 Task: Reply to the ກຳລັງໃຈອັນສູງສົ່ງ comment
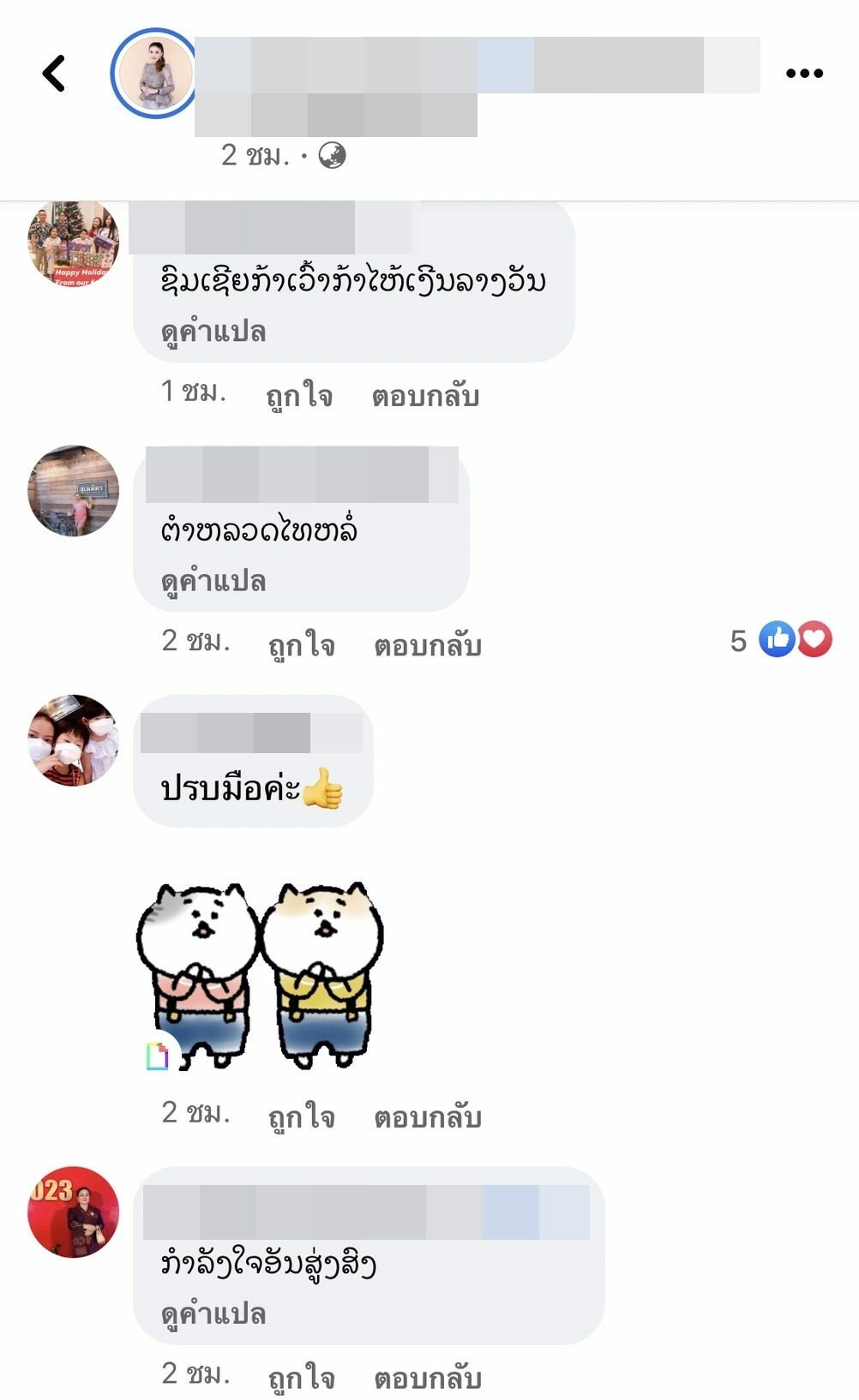[427, 1378]
